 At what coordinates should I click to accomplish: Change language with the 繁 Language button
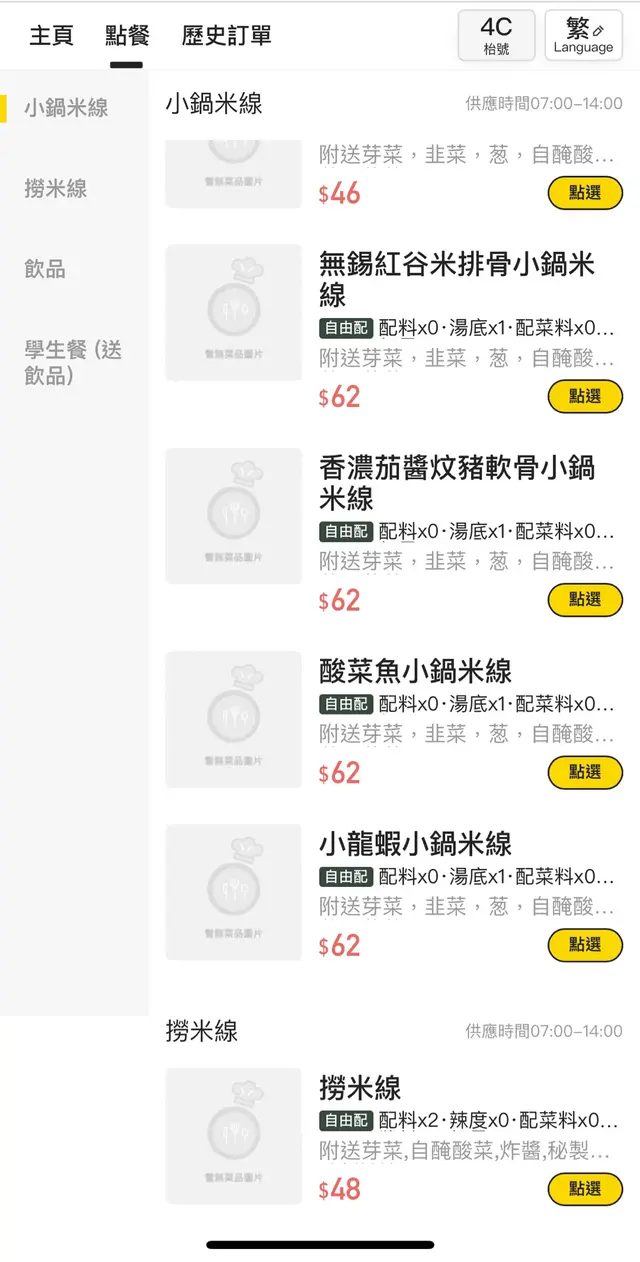point(583,35)
